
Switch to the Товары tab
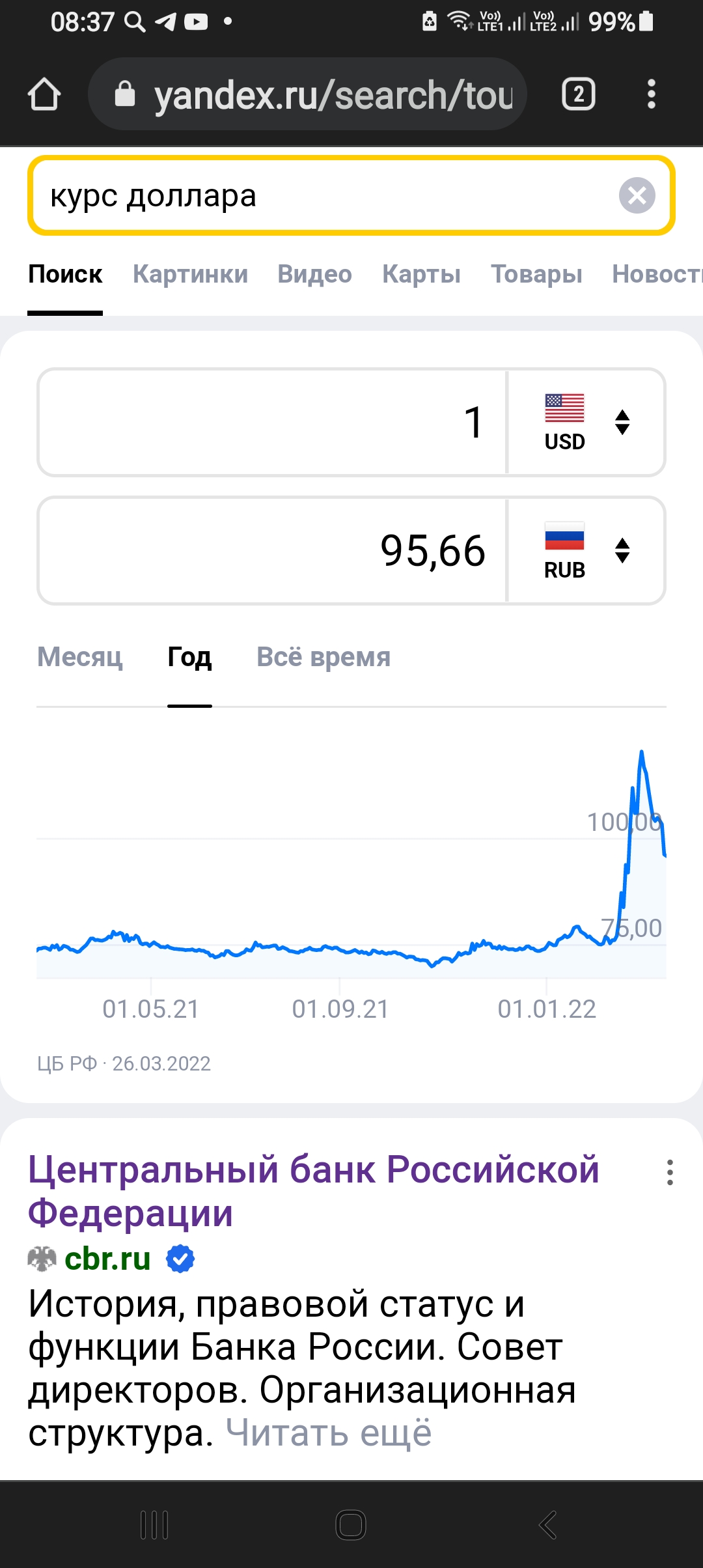point(536,274)
